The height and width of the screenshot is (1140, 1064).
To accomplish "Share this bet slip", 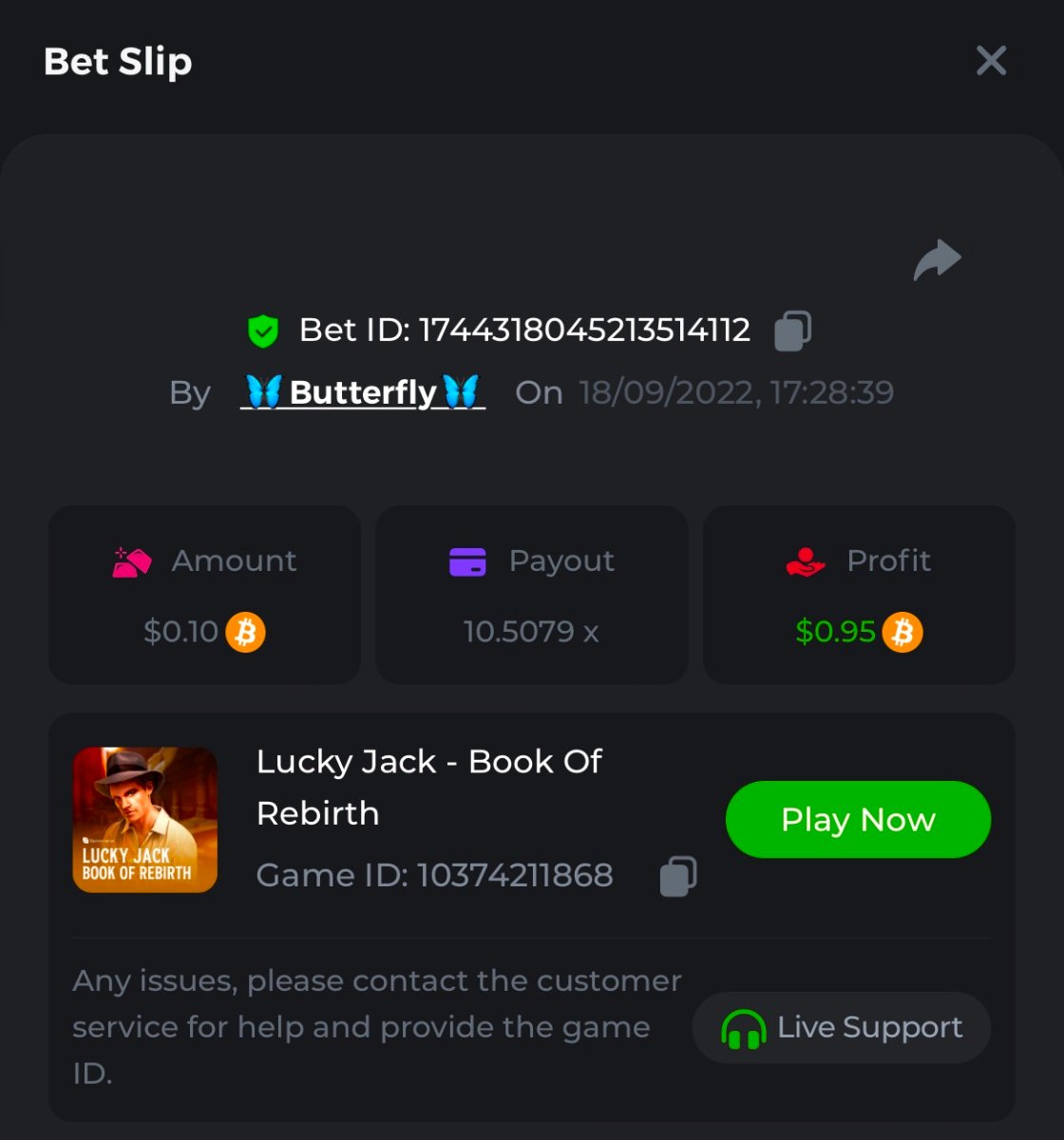I will [x=937, y=260].
